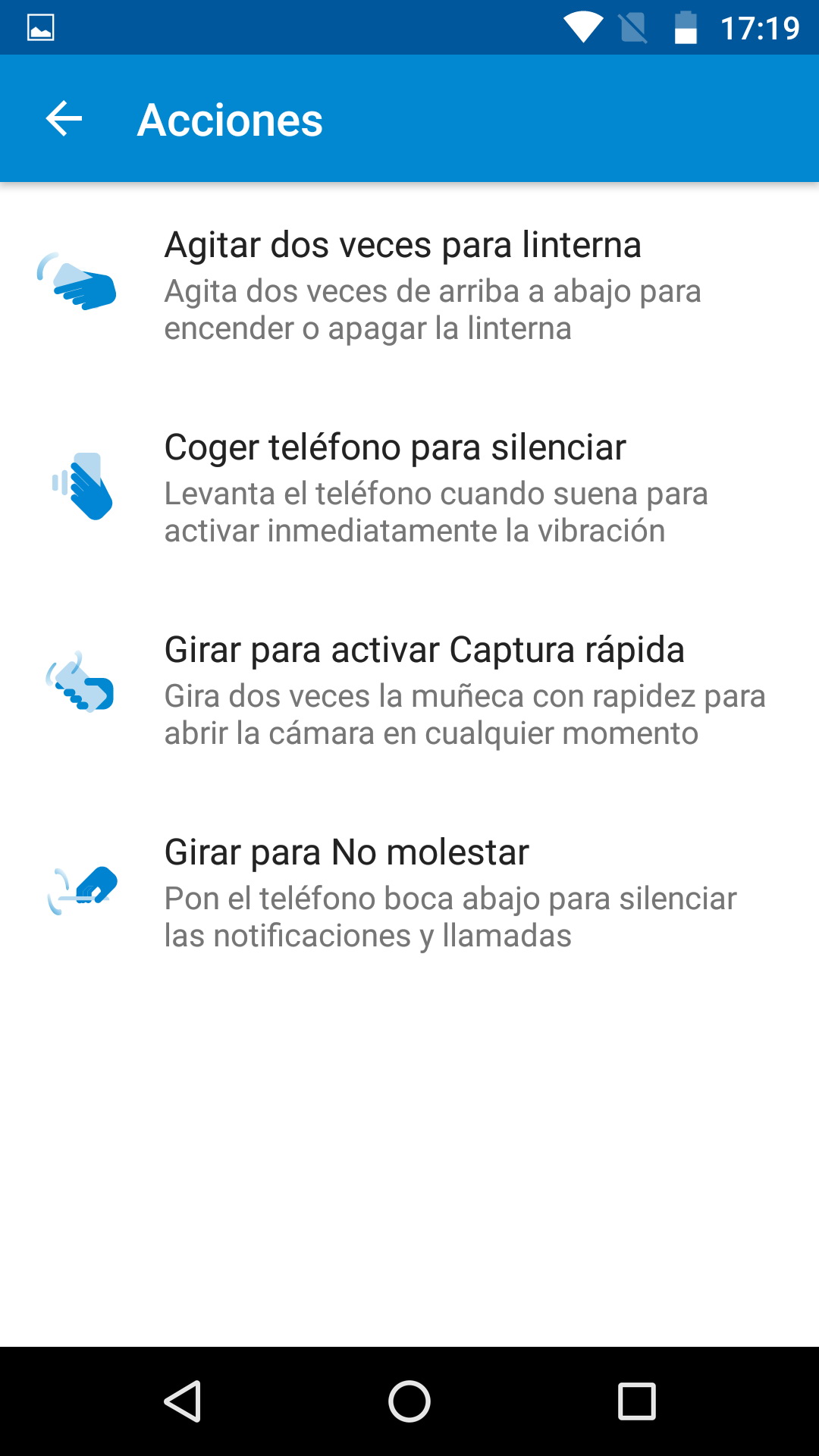The width and height of the screenshot is (819, 1456).
Task: Open Agitar dos veces para linterna
Action: [x=409, y=286]
